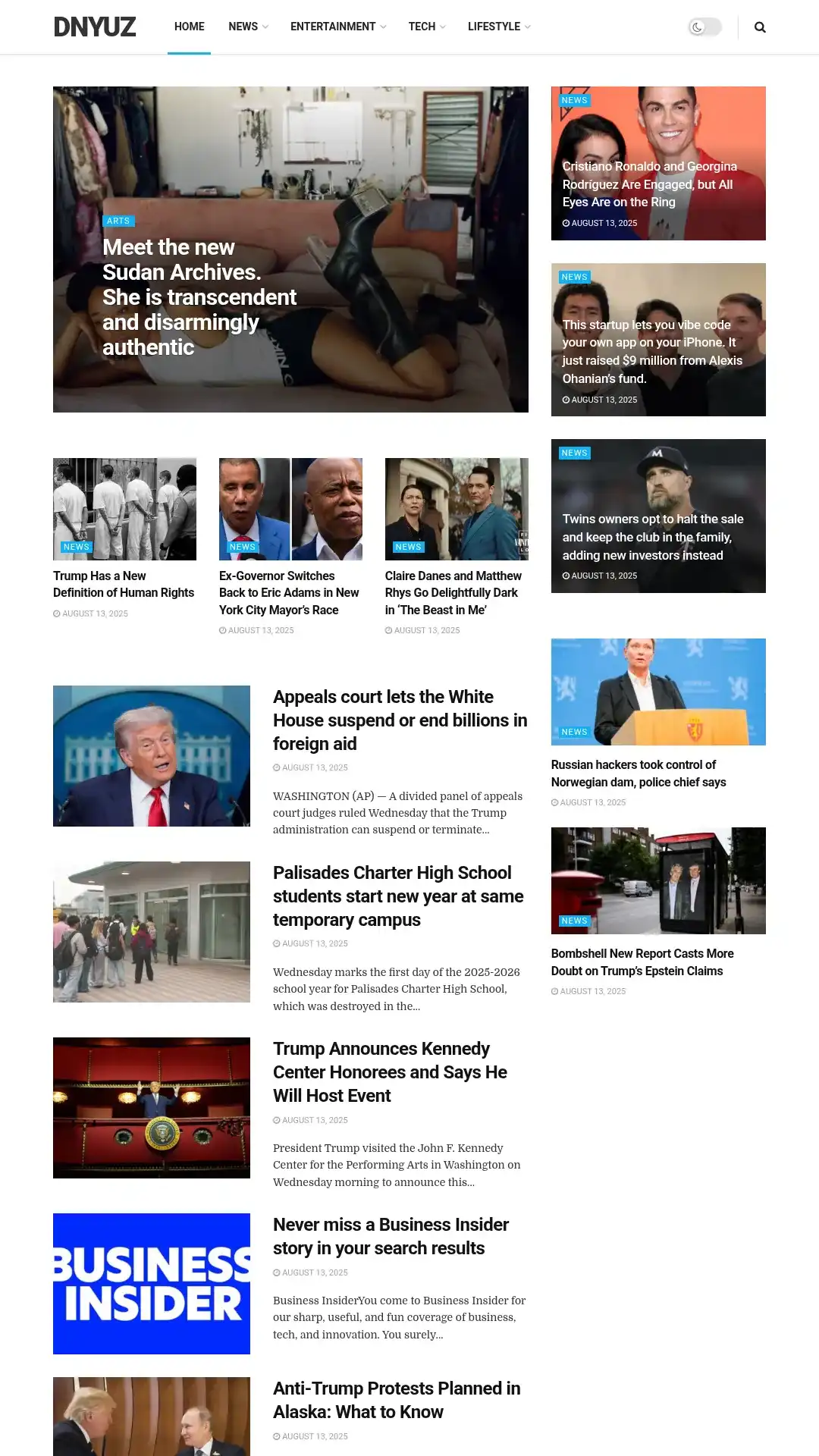Toggle the dark mode switch

[x=704, y=27]
